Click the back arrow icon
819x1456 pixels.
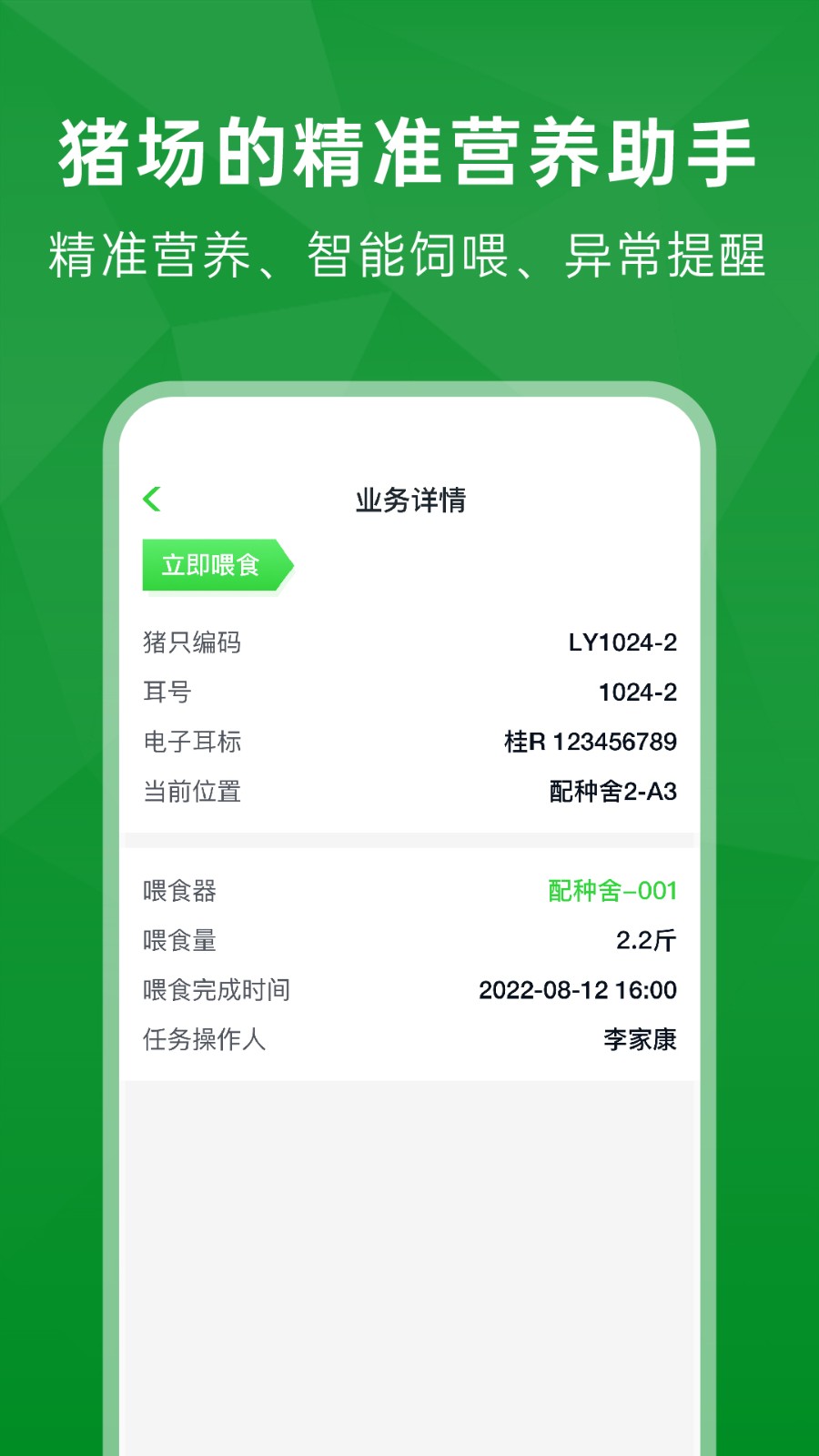[153, 498]
